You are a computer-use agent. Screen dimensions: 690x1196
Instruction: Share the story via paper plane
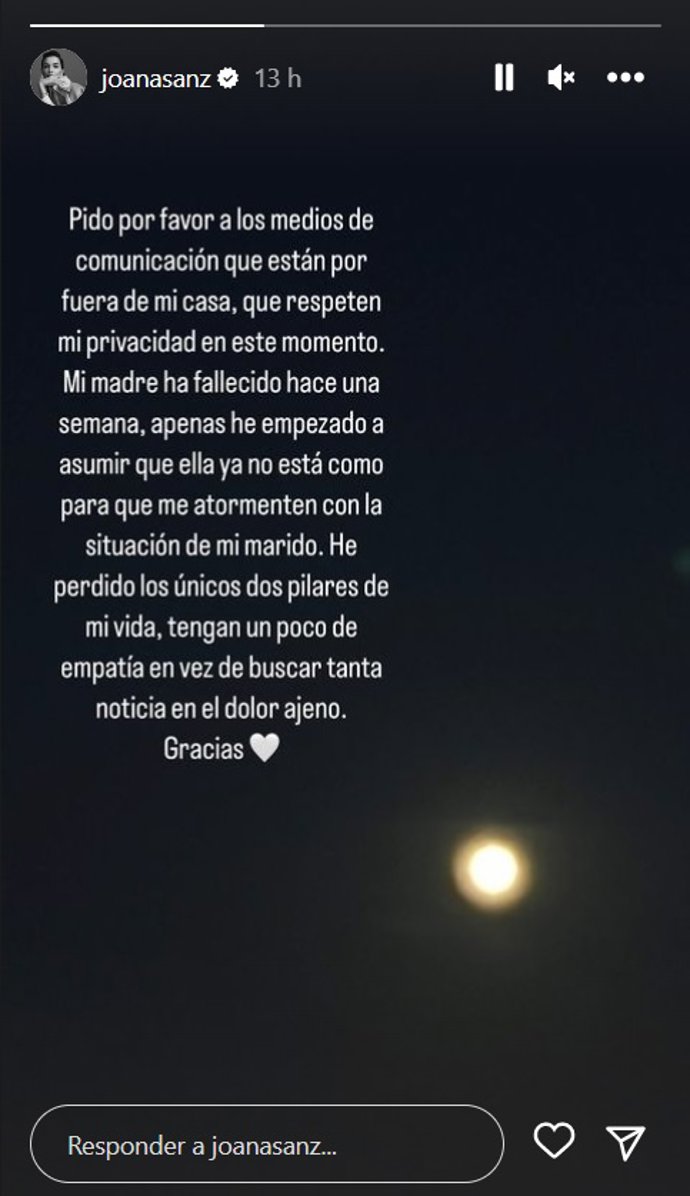click(x=626, y=1142)
